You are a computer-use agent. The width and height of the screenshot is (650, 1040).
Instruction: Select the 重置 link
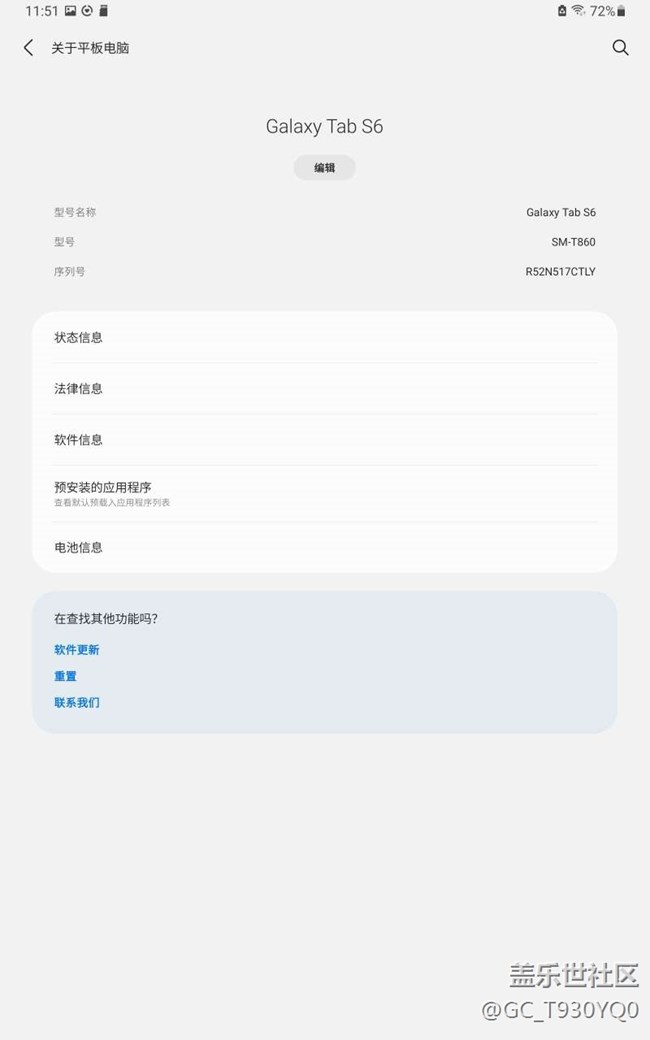(66, 677)
